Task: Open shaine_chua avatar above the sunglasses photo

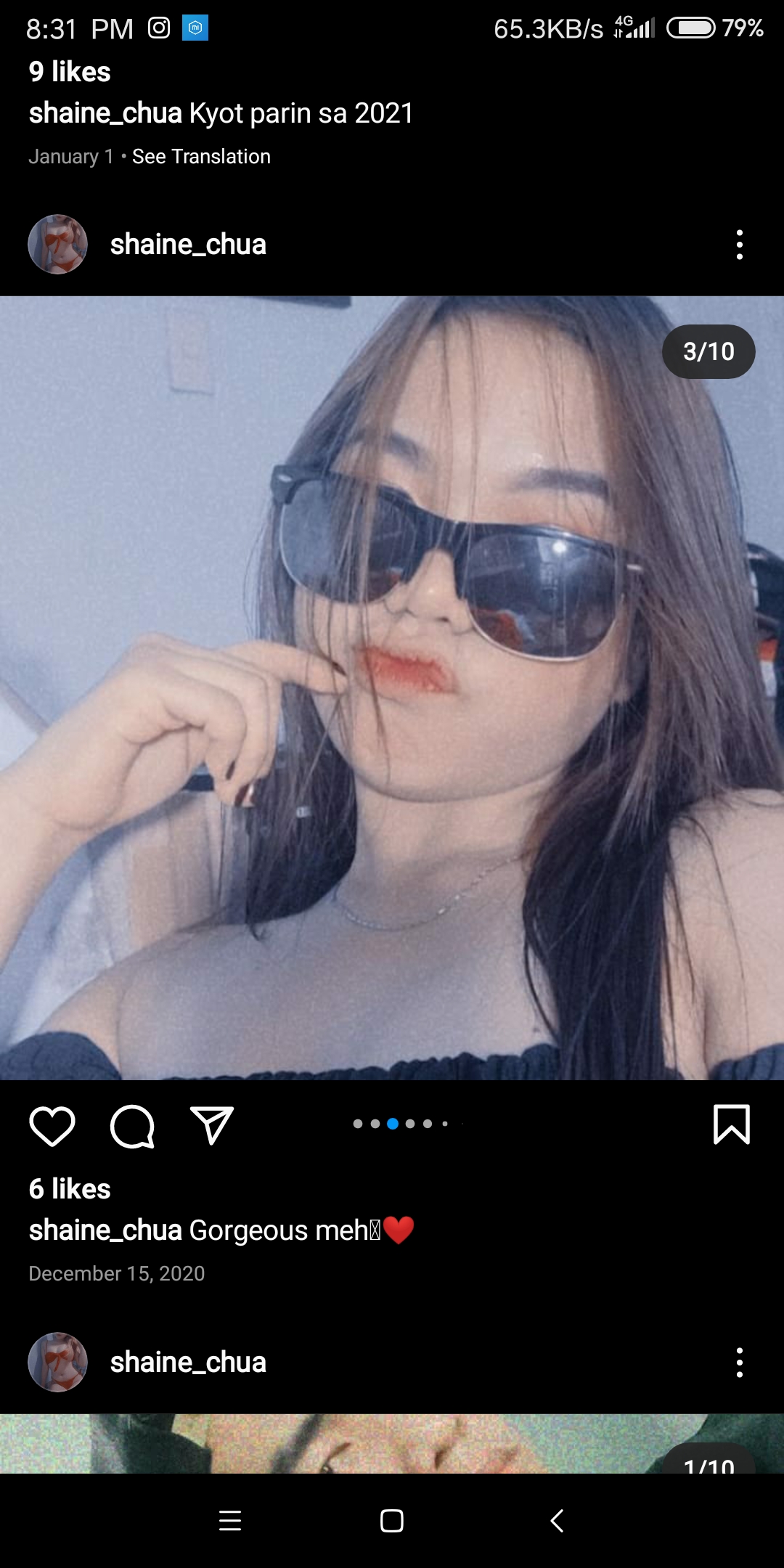Action: pos(58,245)
